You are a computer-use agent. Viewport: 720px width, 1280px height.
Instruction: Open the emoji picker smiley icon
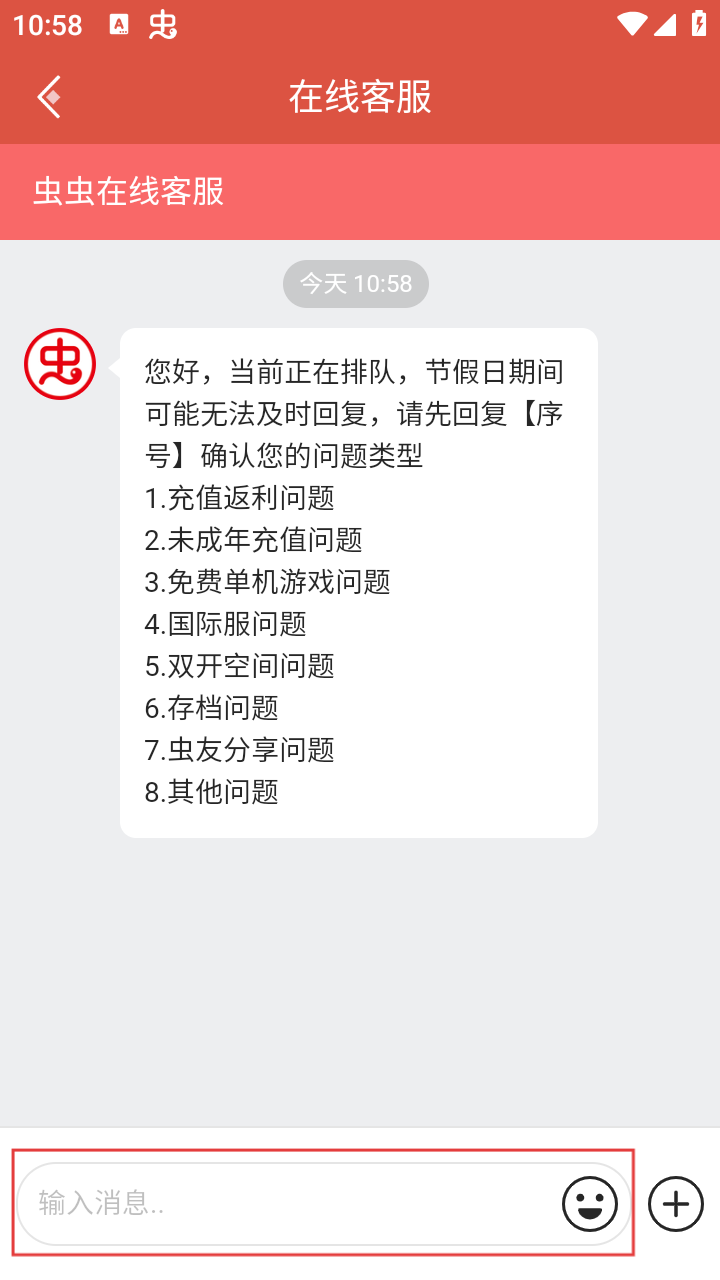pos(590,1203)
